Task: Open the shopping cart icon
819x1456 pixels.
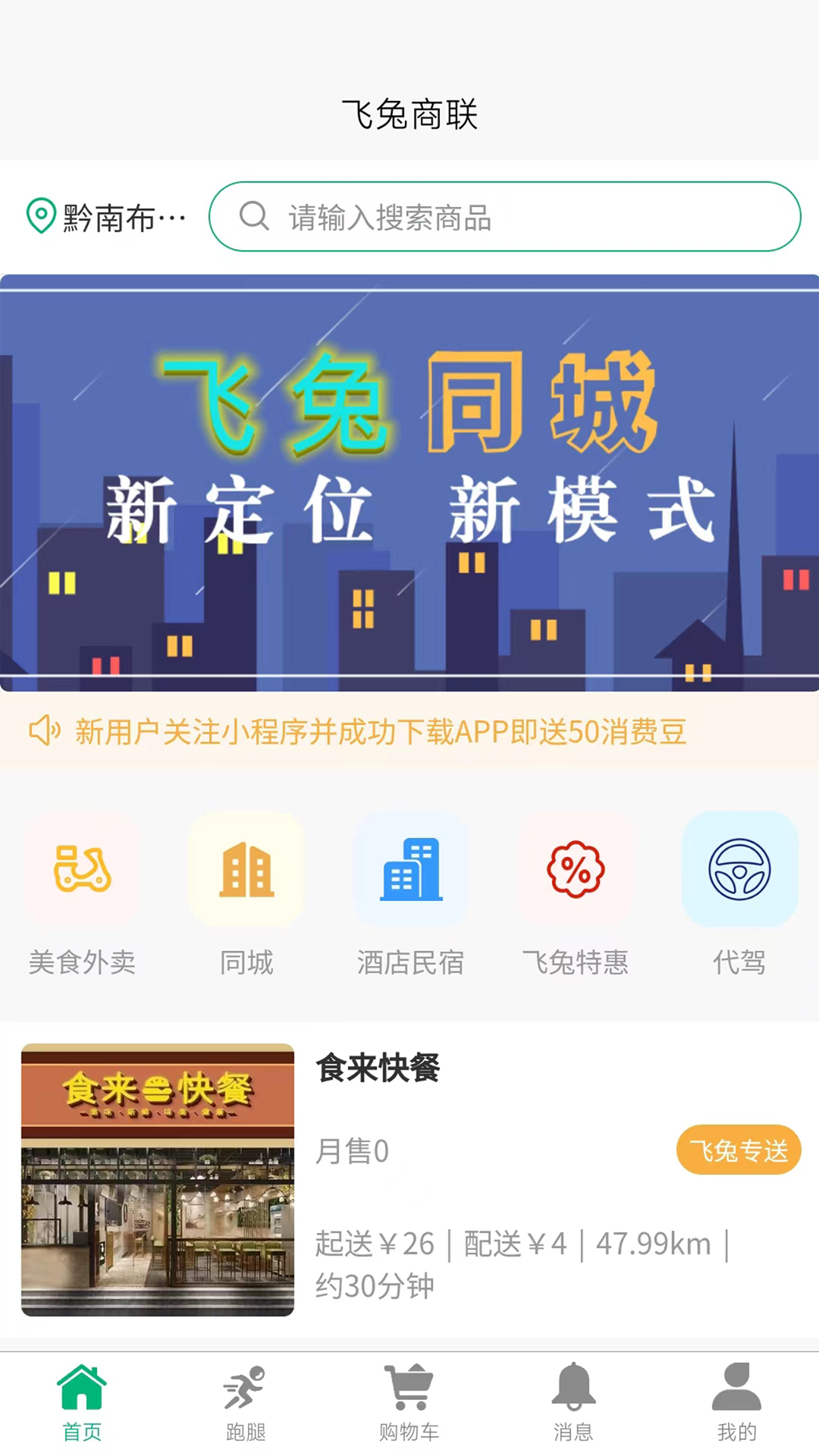Action: click(409, 1399)
